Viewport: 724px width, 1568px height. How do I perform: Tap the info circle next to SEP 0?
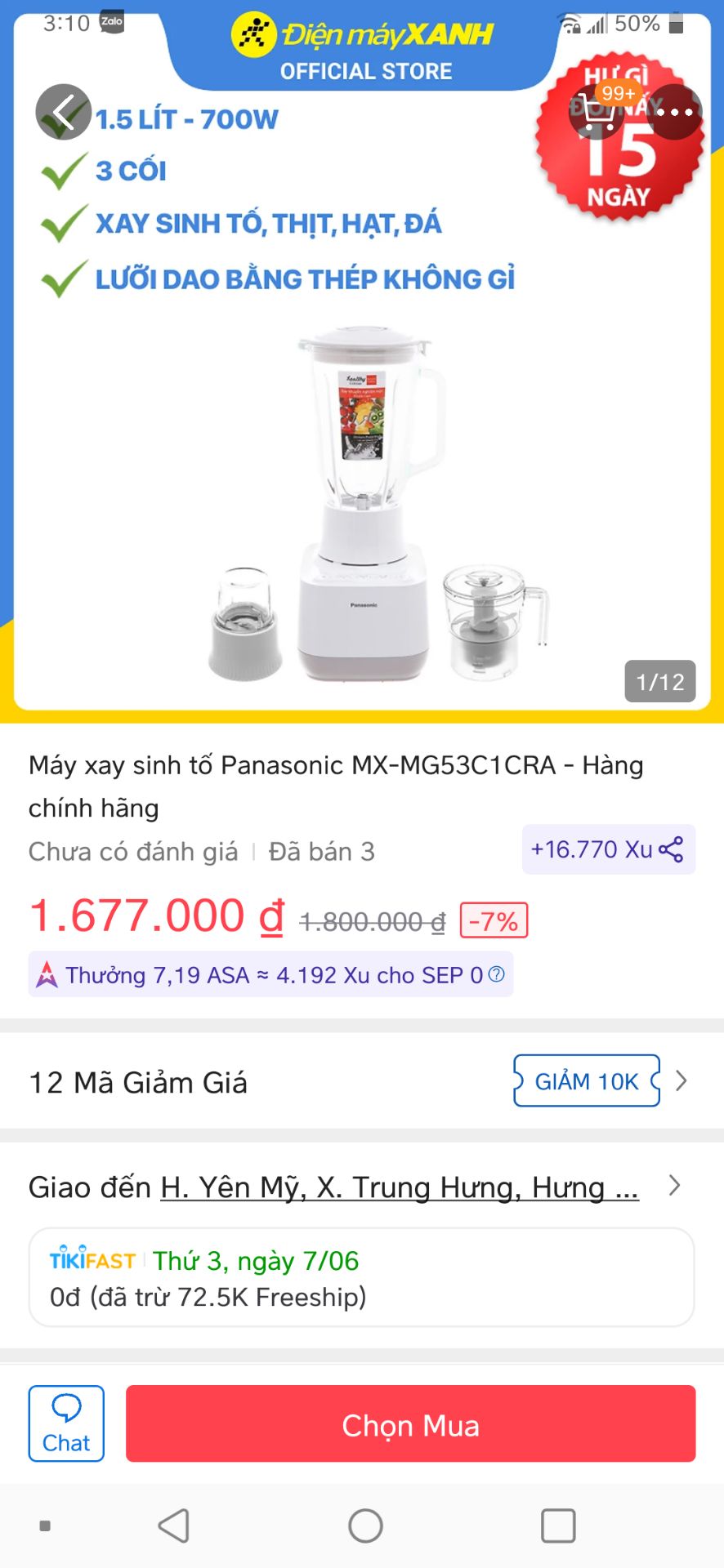coord(497,974)
